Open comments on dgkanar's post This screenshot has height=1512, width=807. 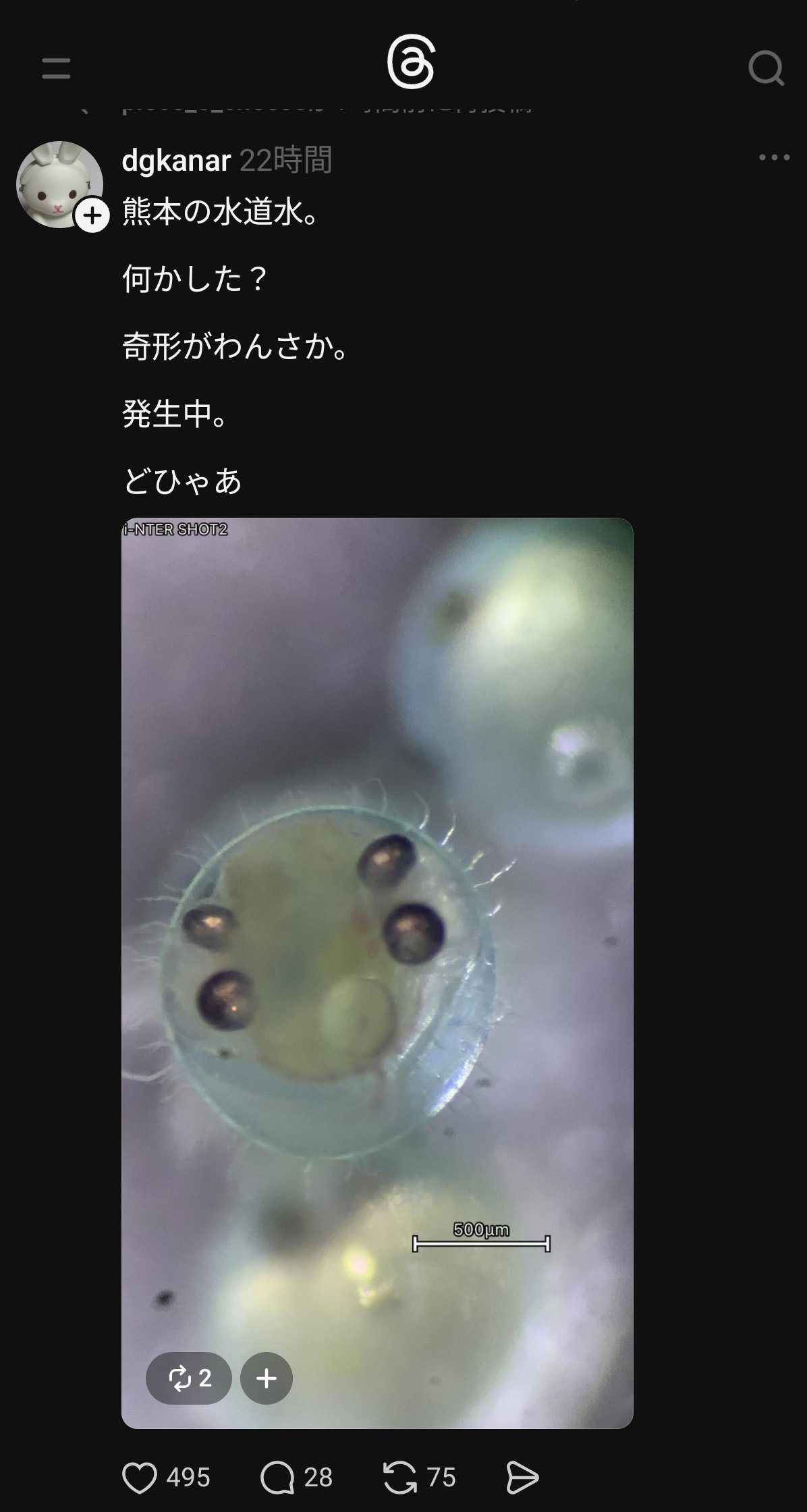click(277, 1478)
